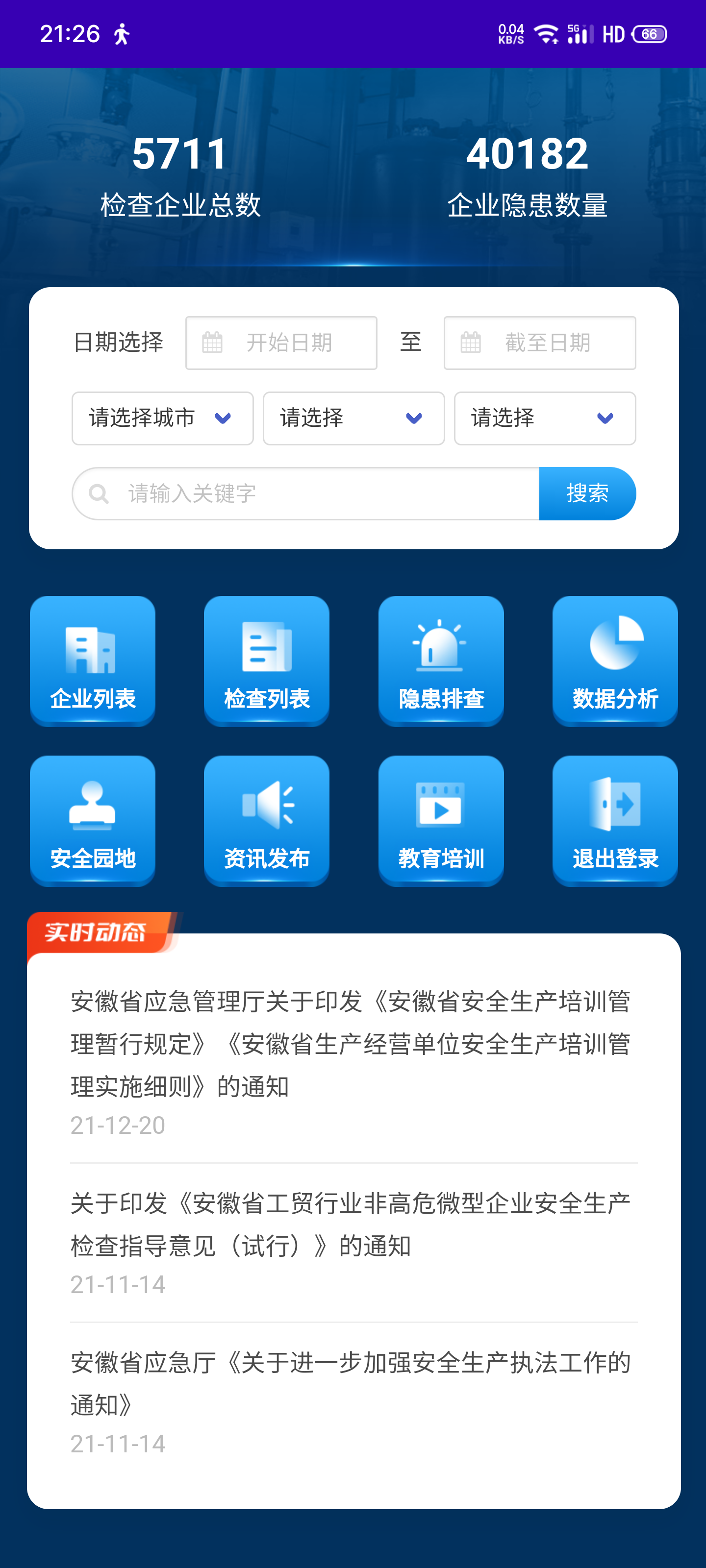
Task: Open 数据分析 (data analysis) pie chart icon
Action: click(615, 661)
